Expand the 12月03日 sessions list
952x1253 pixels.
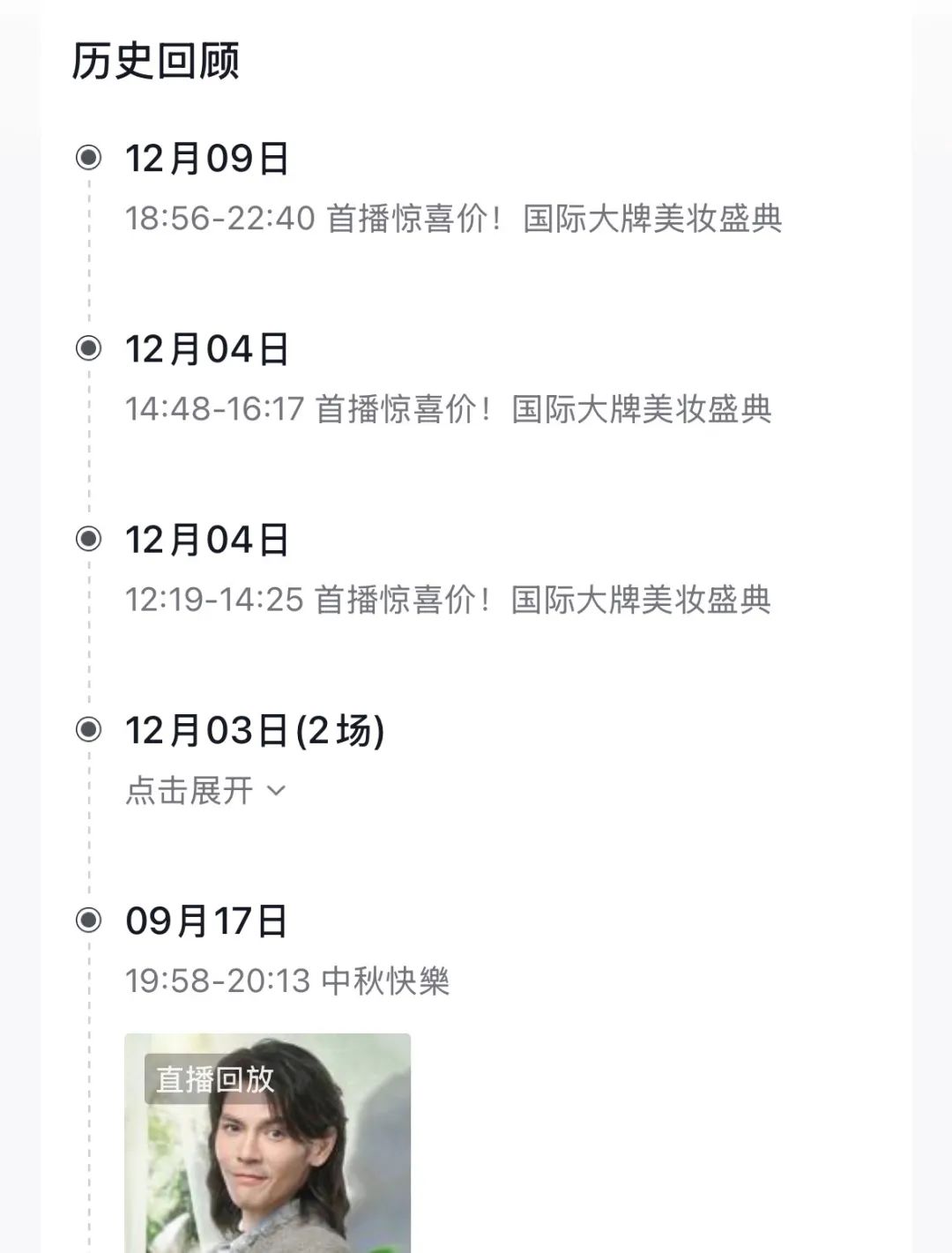[x=205, y=790]
